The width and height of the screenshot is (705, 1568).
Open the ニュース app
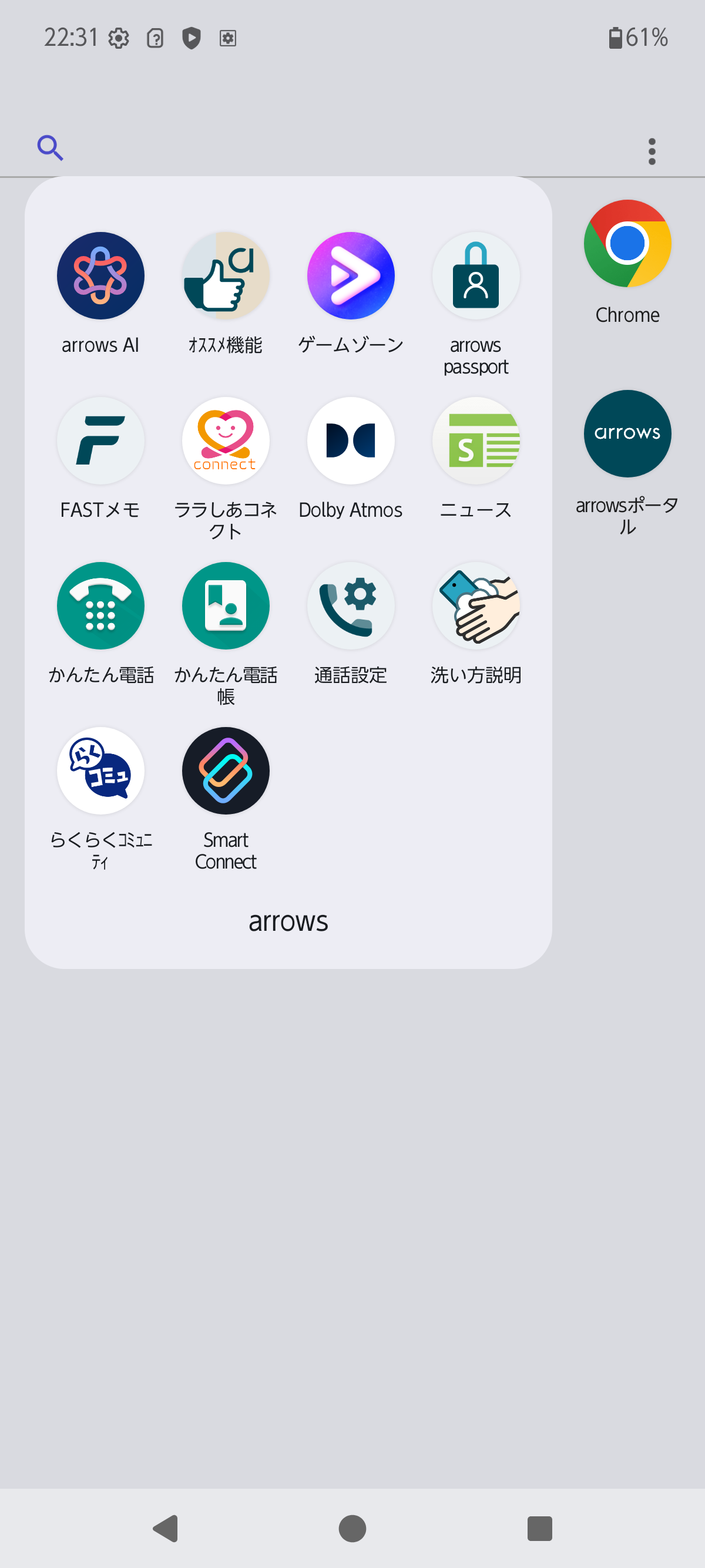click(475, 440)
